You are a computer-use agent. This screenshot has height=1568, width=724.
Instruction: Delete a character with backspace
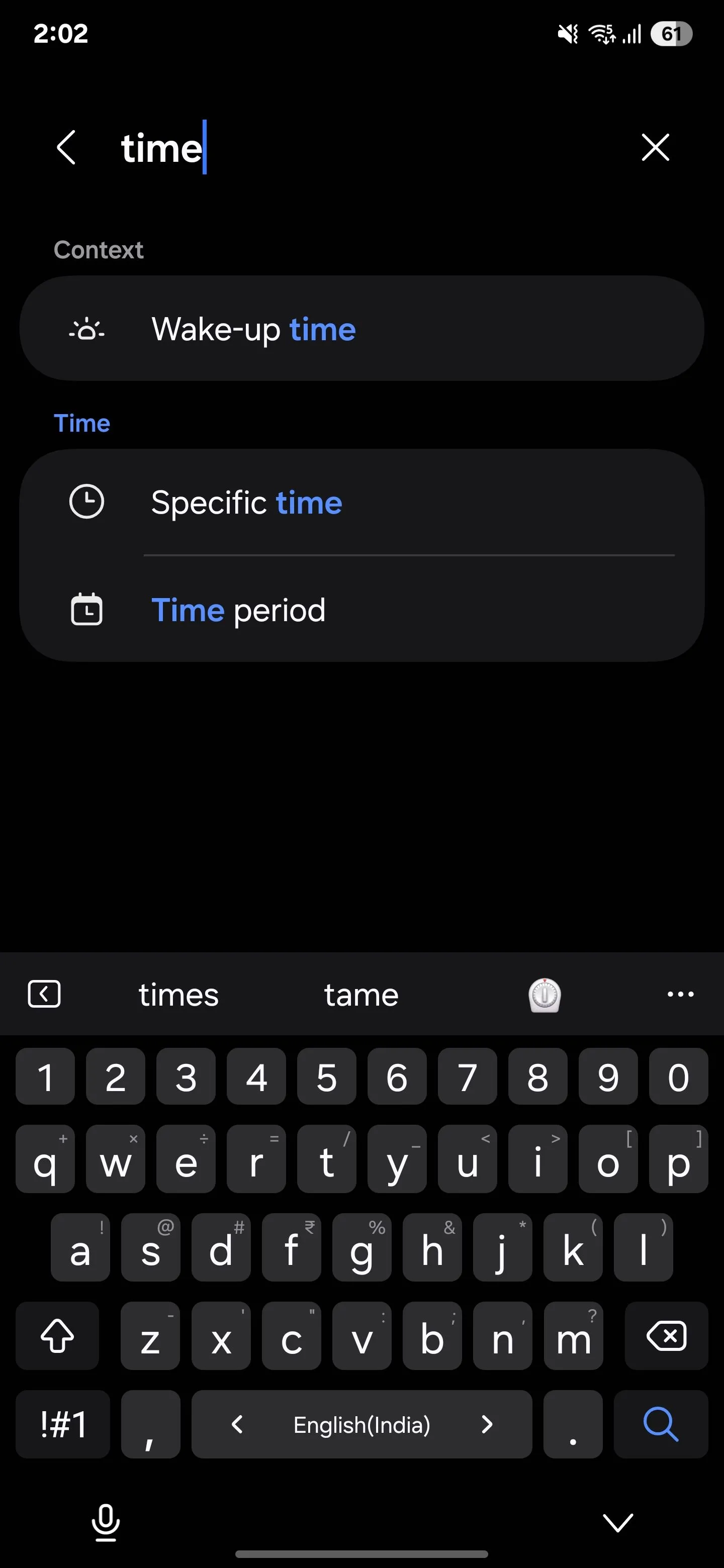pyautogui.click(x=666, y=1336)
